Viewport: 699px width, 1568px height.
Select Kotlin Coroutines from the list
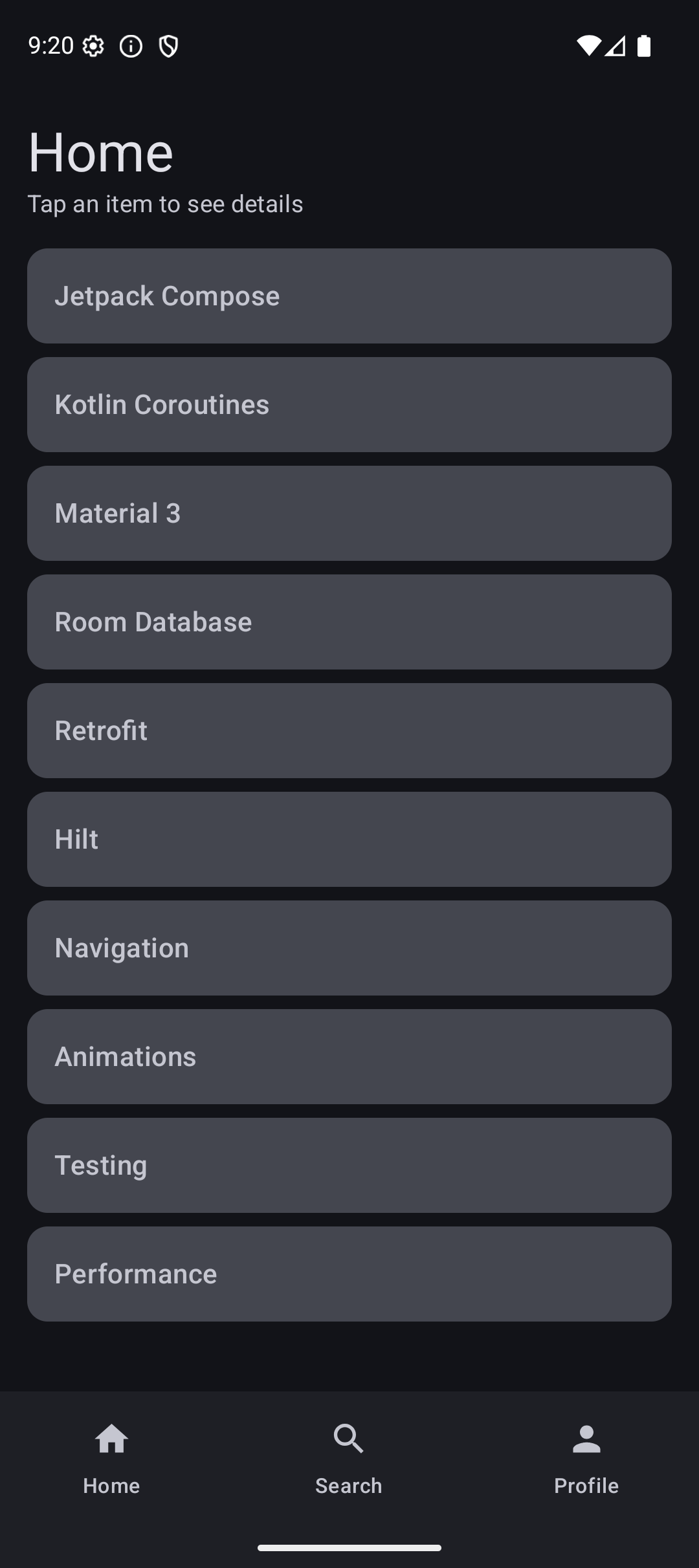349,404
